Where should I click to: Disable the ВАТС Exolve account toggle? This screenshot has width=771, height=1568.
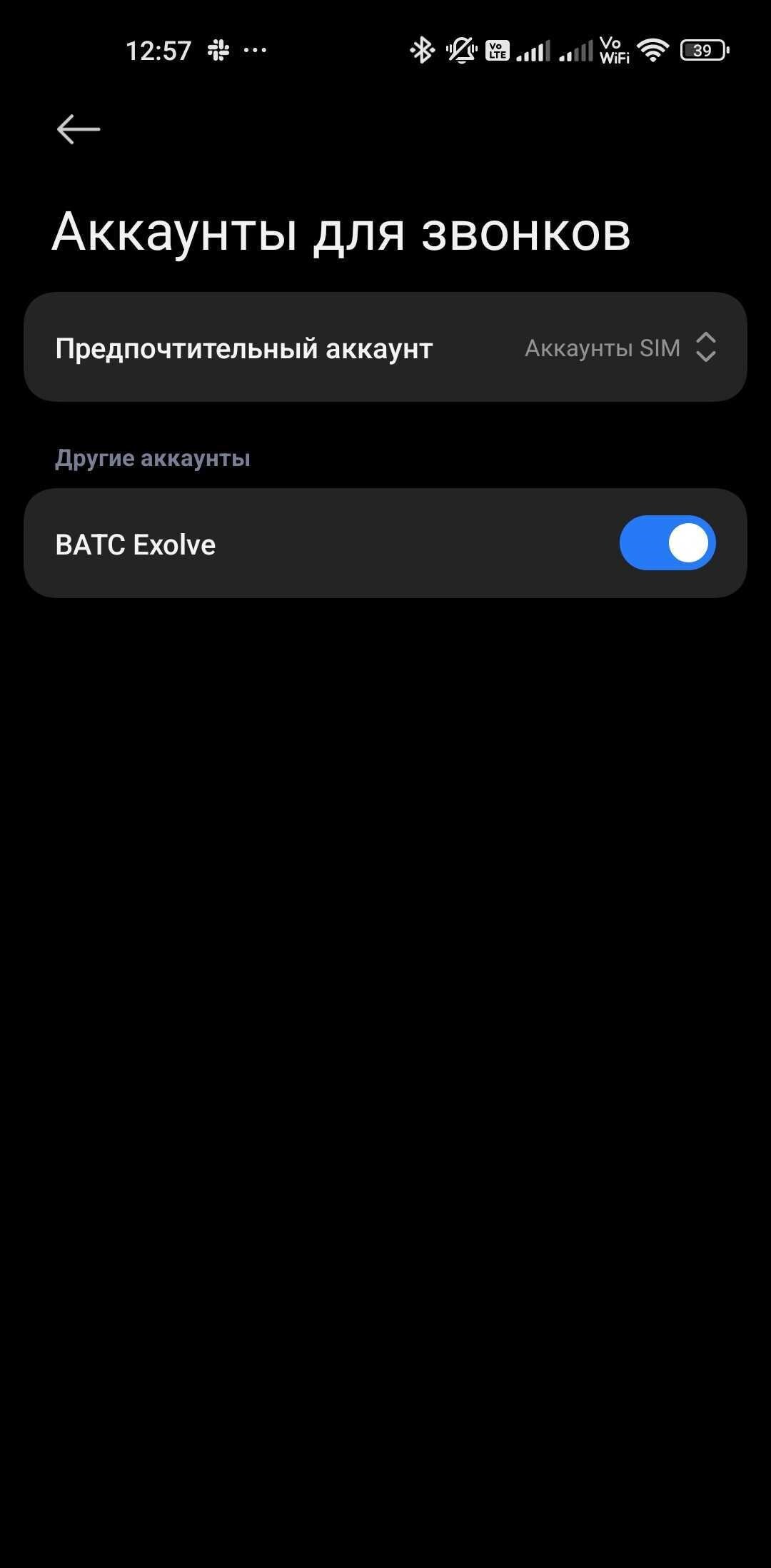[x=667, y=543]
